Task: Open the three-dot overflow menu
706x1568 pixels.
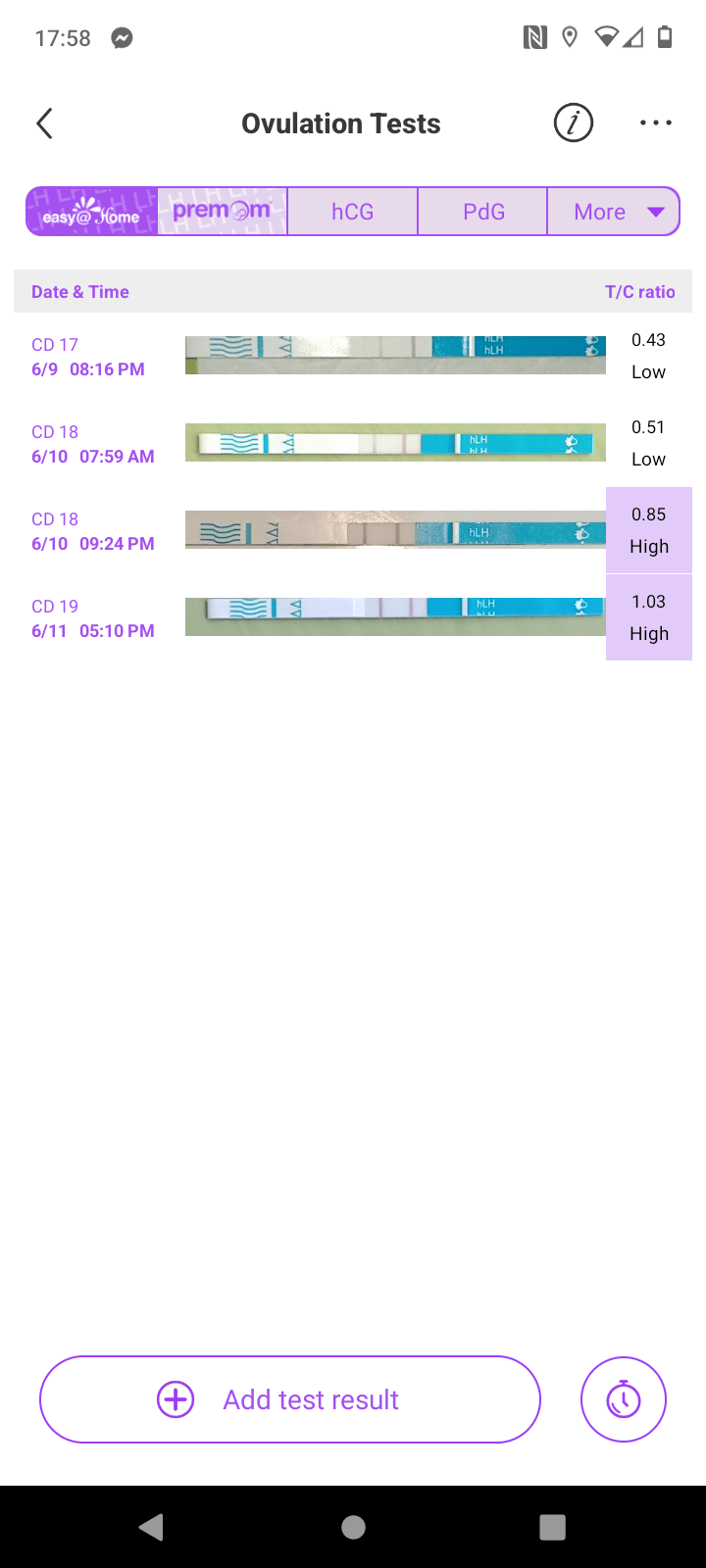Action: tap(655, 123)
